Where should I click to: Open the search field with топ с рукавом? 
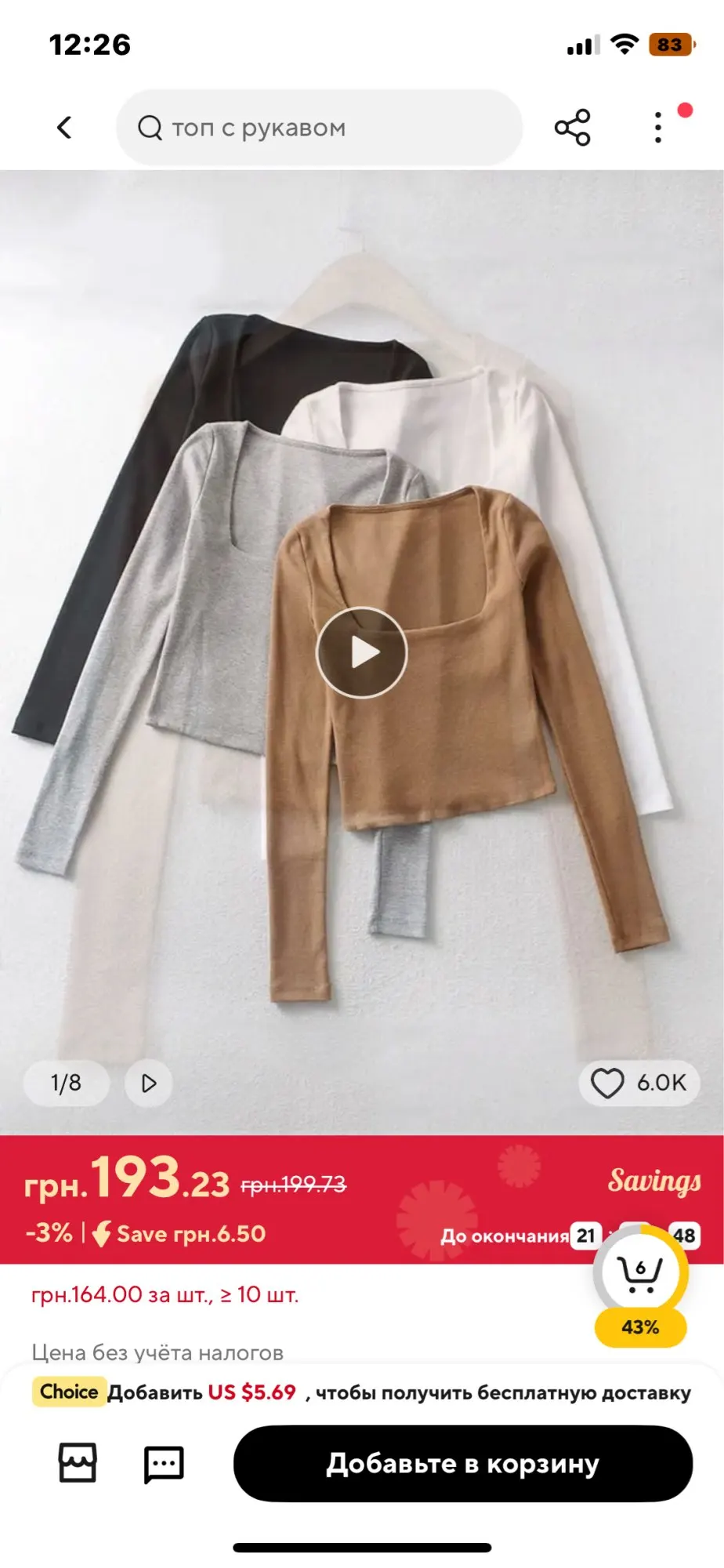pyautogui.click(x=319, y=128)
